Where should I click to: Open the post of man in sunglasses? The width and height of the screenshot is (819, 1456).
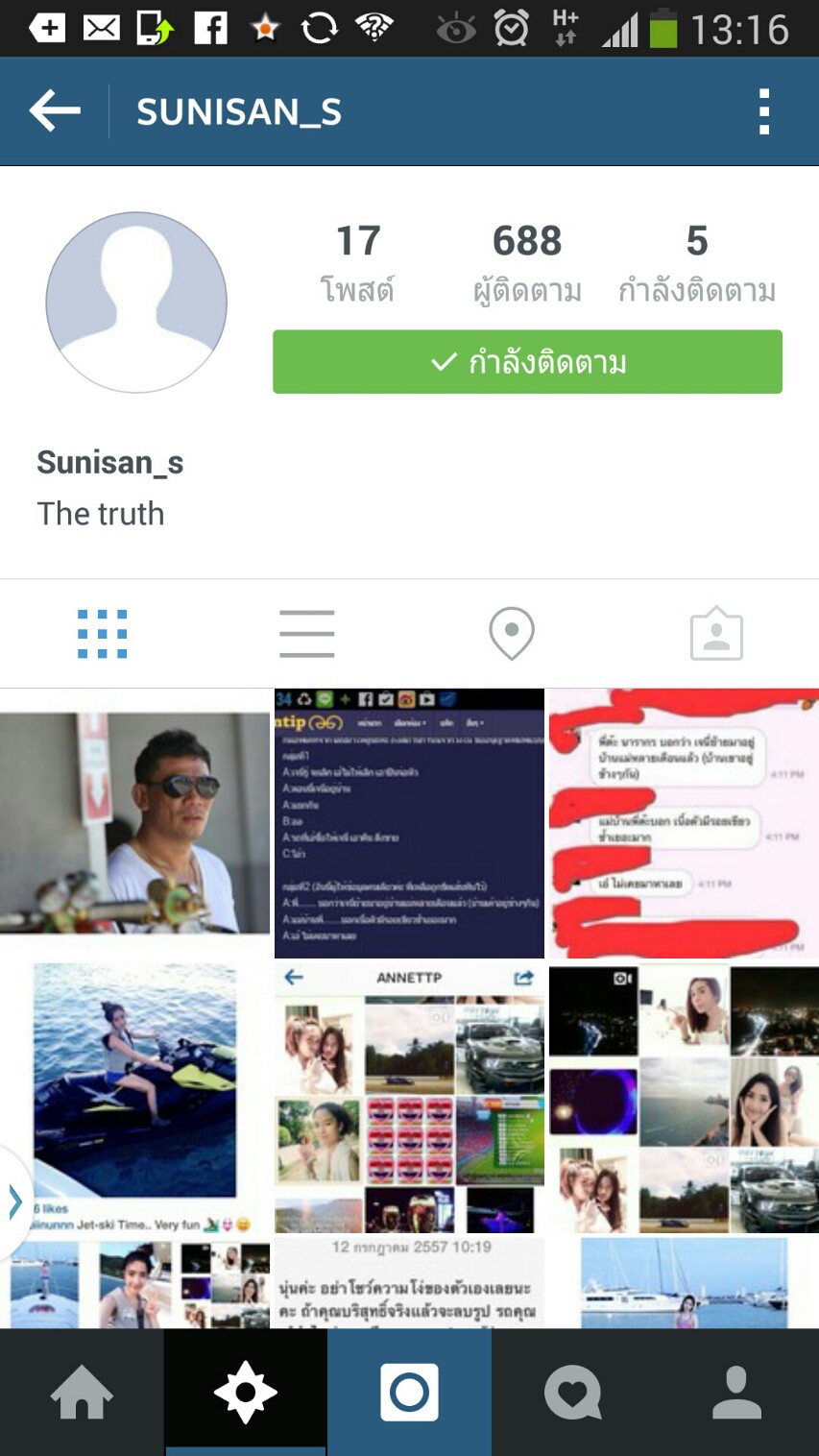[134, 822]
